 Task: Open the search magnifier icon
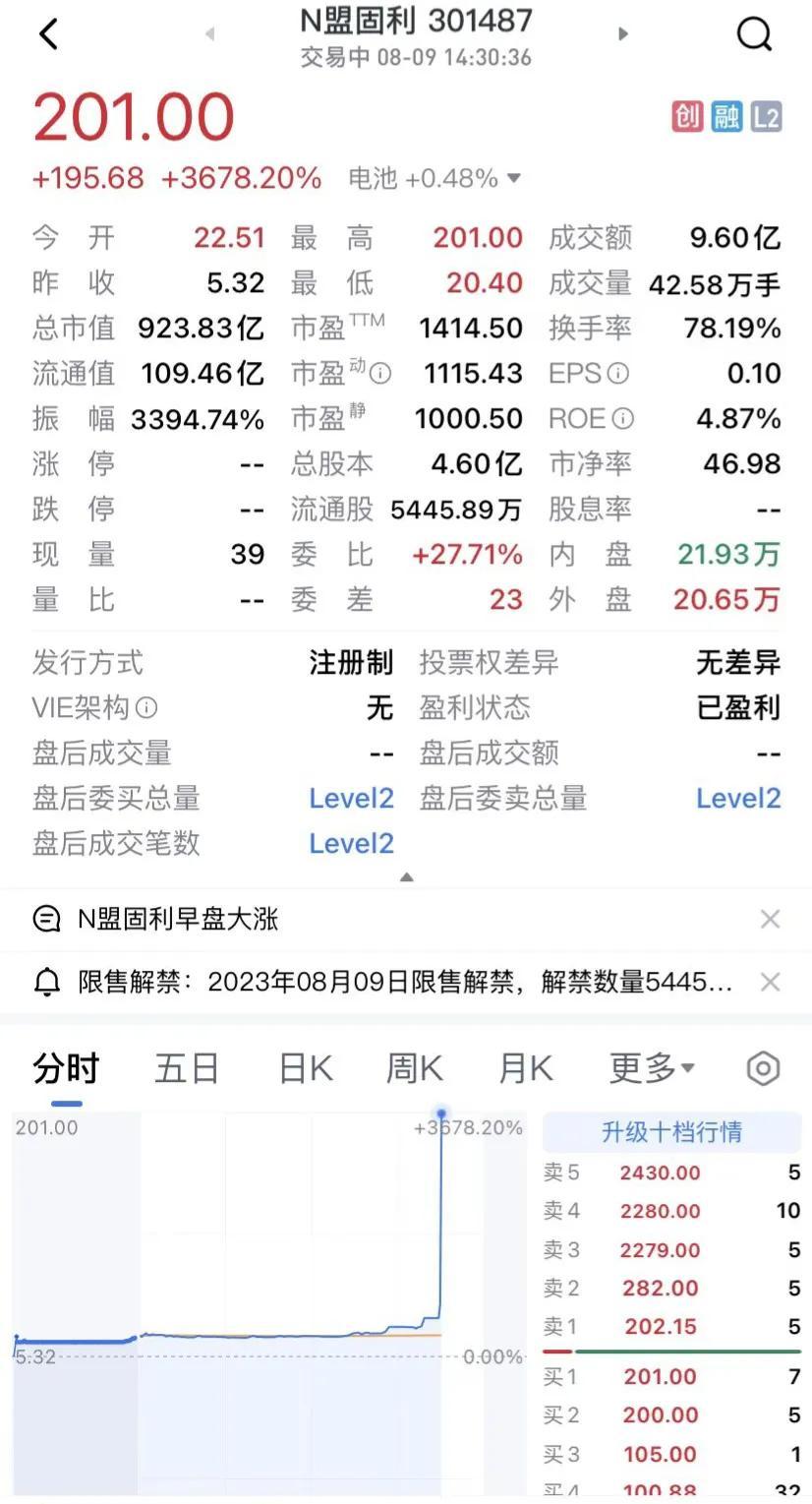(754, 34)
